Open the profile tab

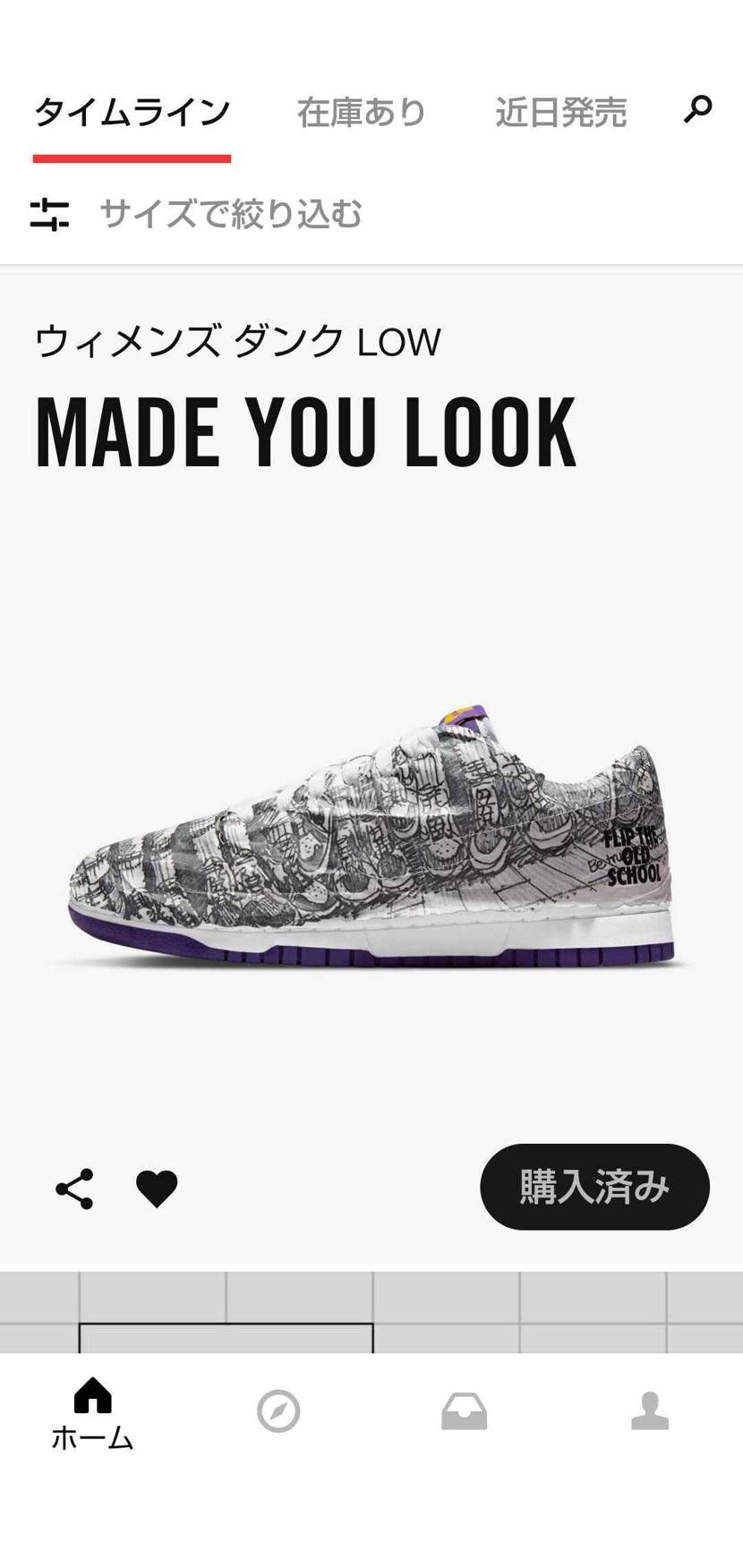(650, 1411)
